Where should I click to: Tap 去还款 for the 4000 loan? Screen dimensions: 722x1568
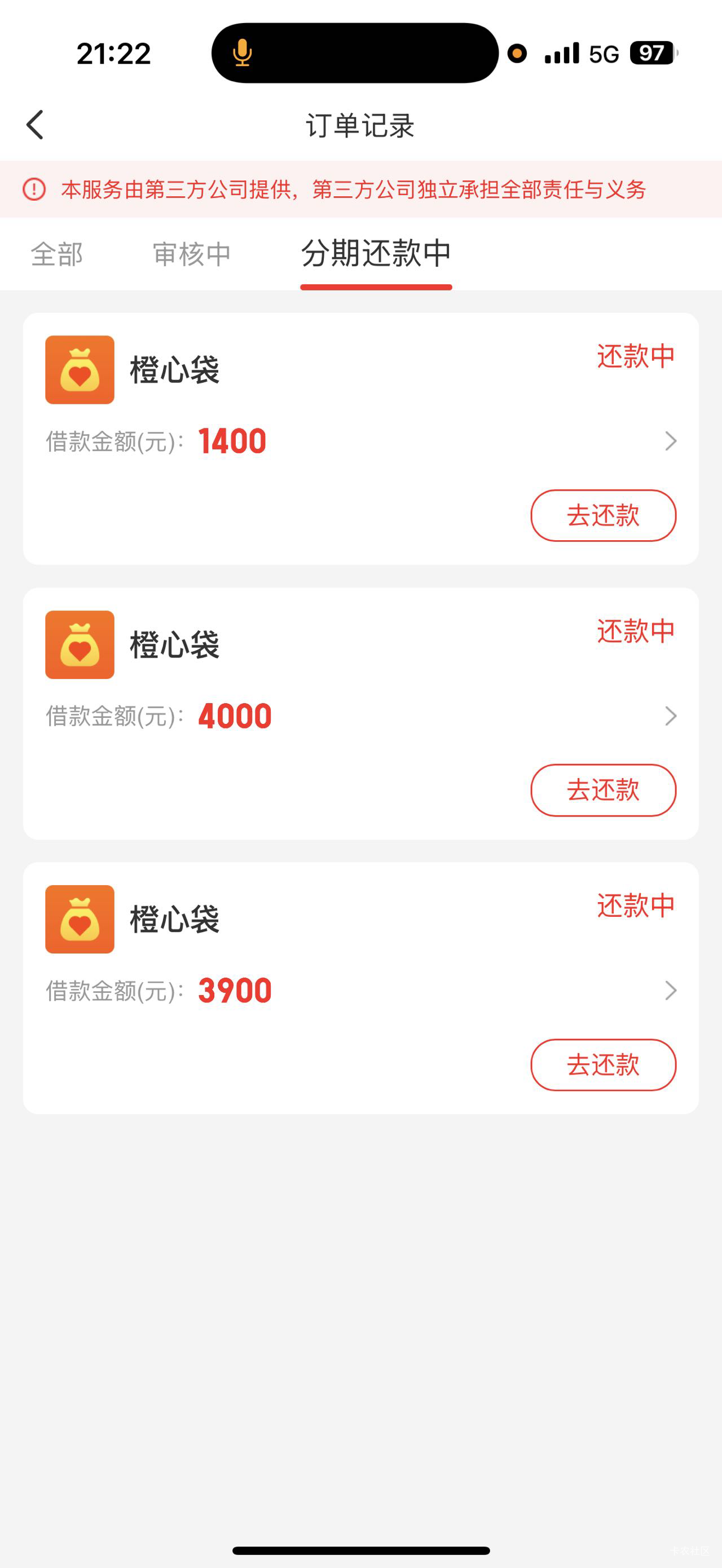[602, 790]
